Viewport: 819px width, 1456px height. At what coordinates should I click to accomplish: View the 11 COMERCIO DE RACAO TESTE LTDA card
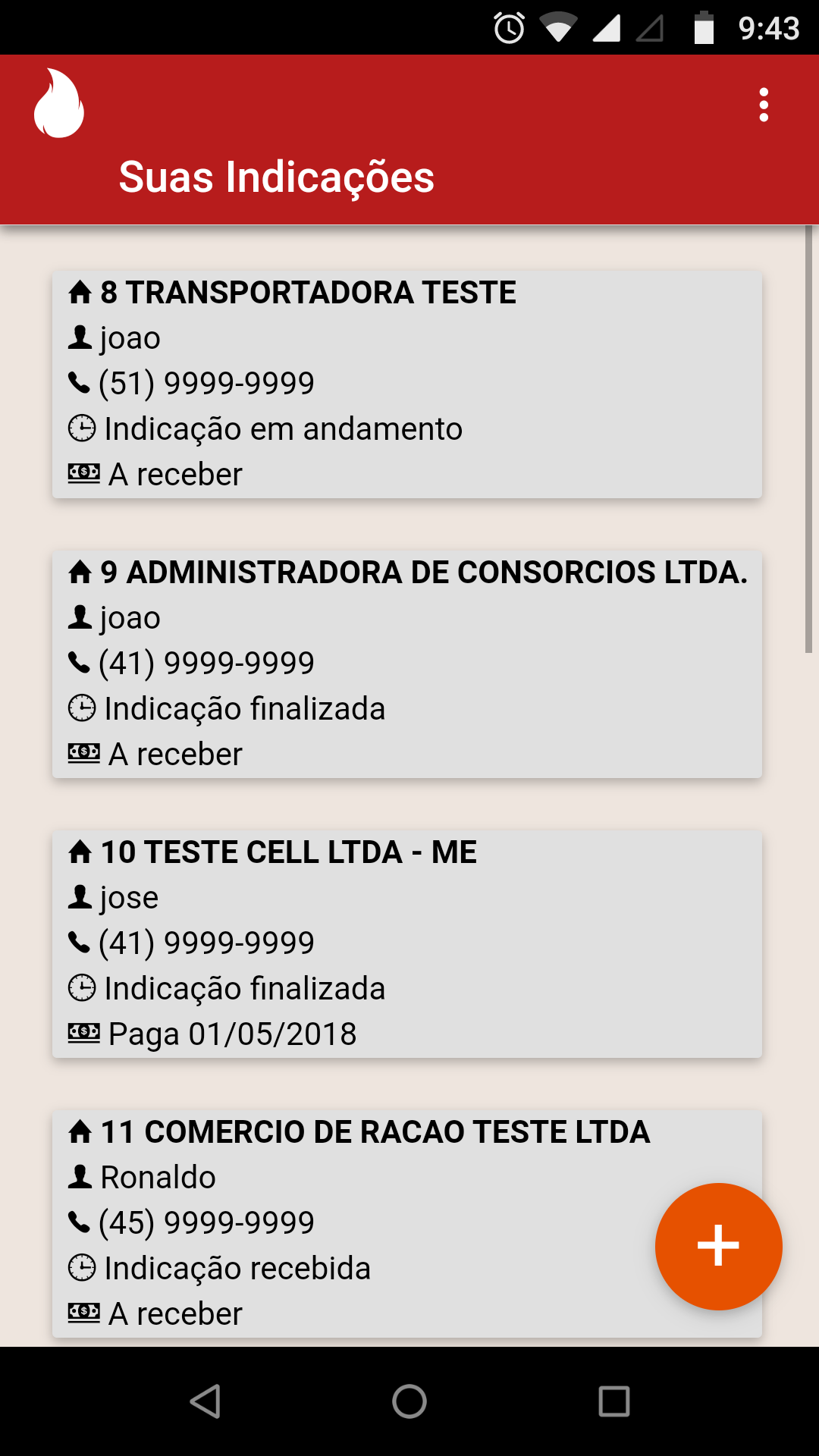(407, 1224)
